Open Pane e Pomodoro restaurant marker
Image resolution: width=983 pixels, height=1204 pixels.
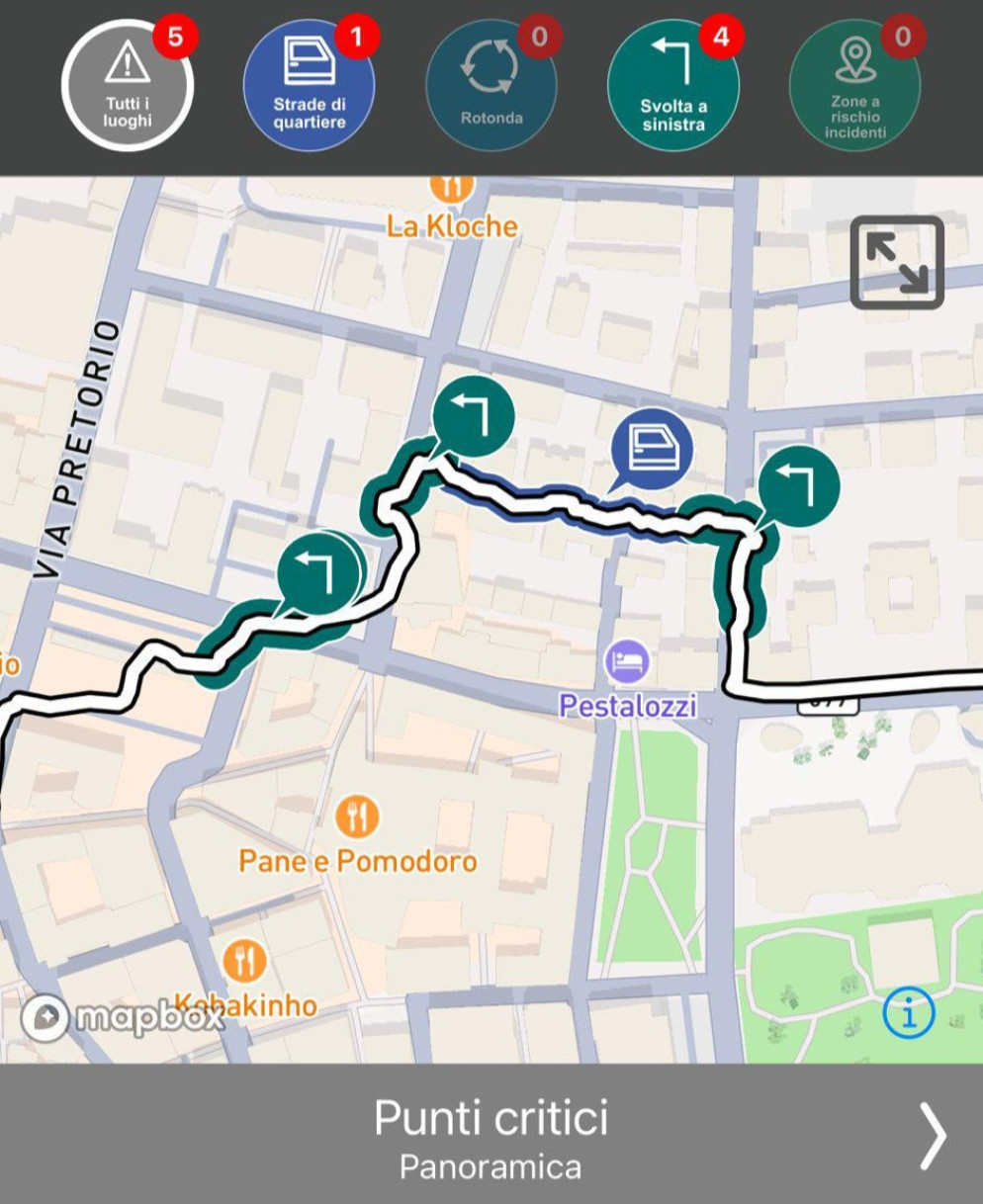click(357, 817)
